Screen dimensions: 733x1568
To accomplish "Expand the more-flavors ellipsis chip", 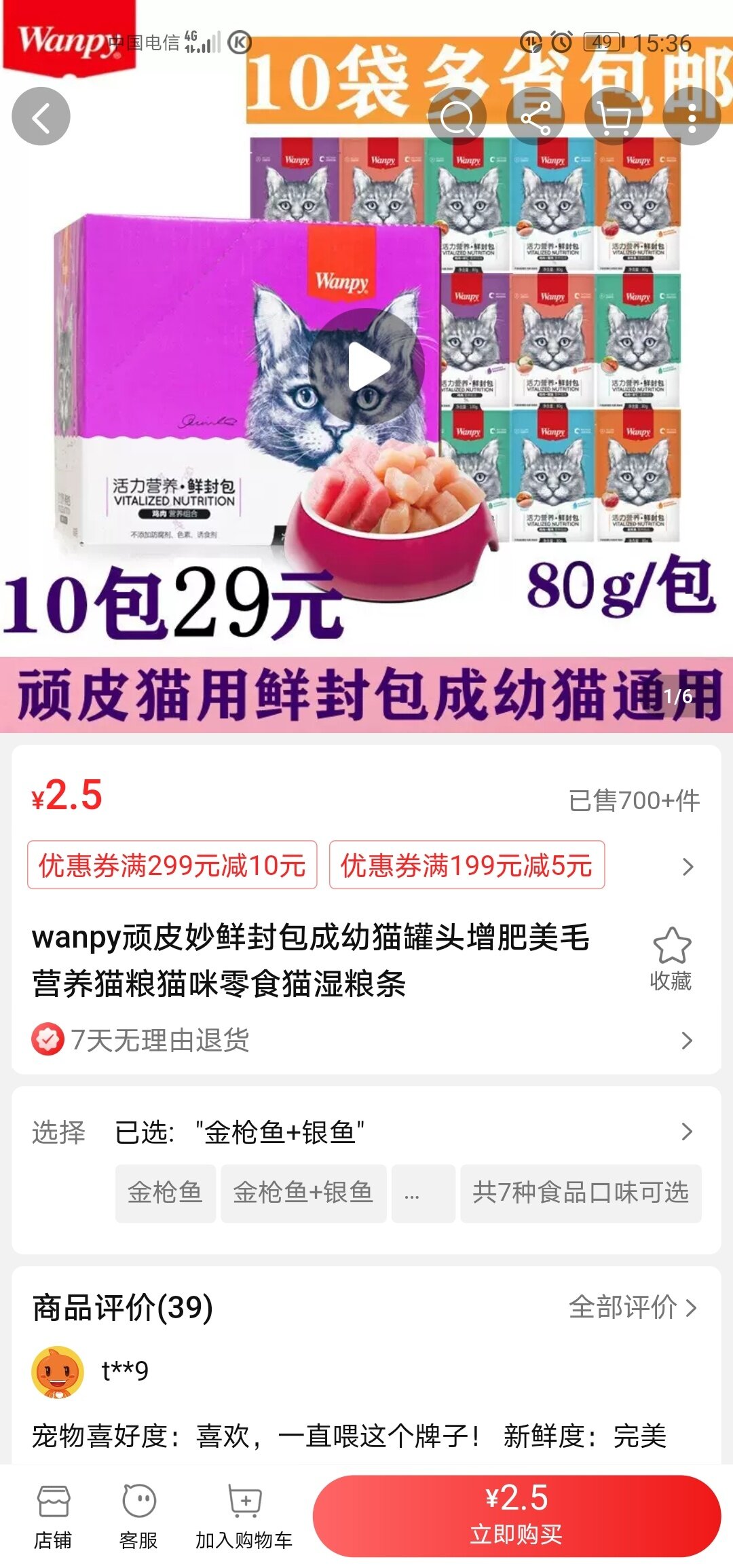I will (x=423, y=1193).
